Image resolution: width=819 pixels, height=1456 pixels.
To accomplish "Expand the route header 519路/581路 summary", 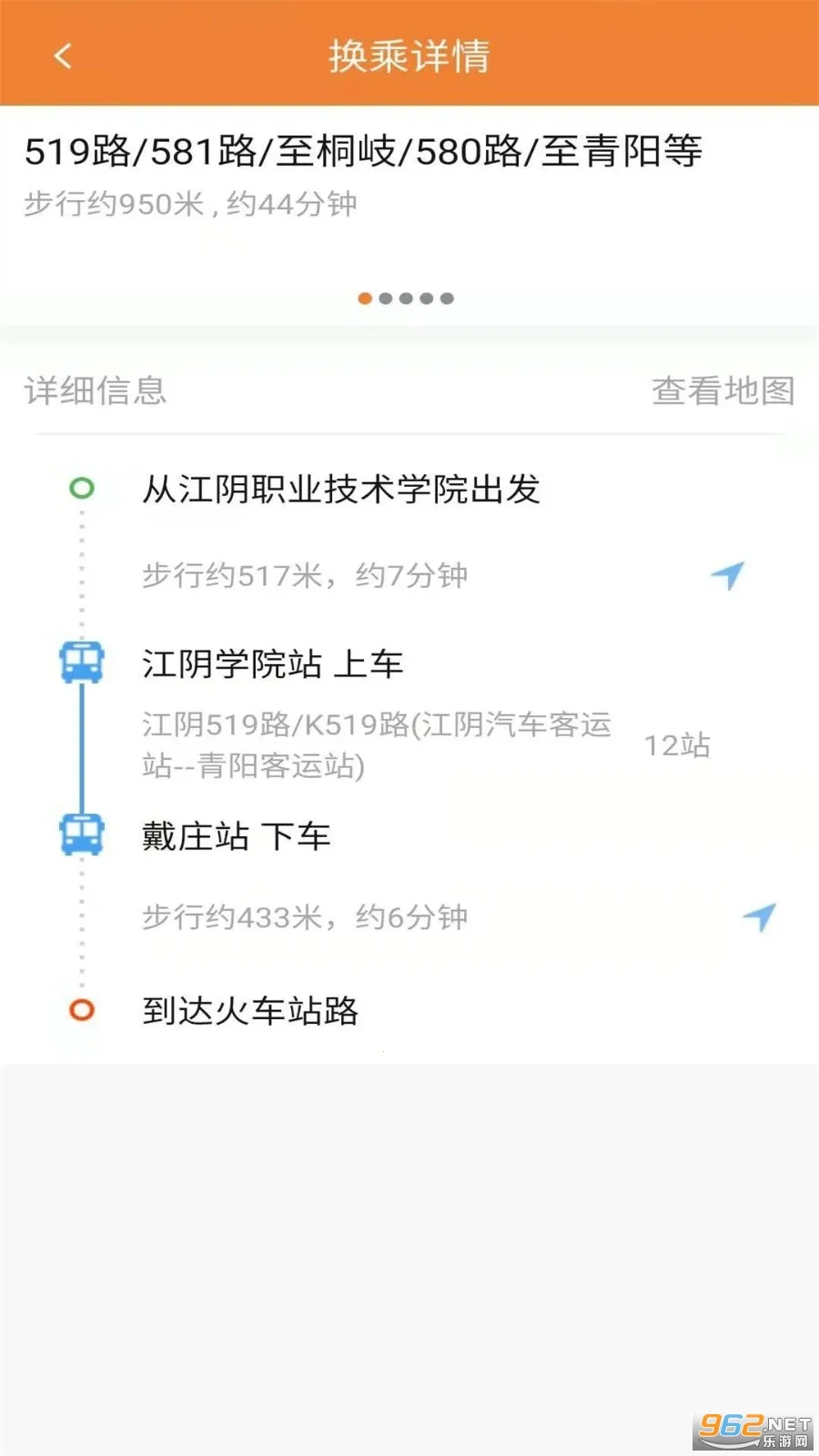I will click(364, 152).
